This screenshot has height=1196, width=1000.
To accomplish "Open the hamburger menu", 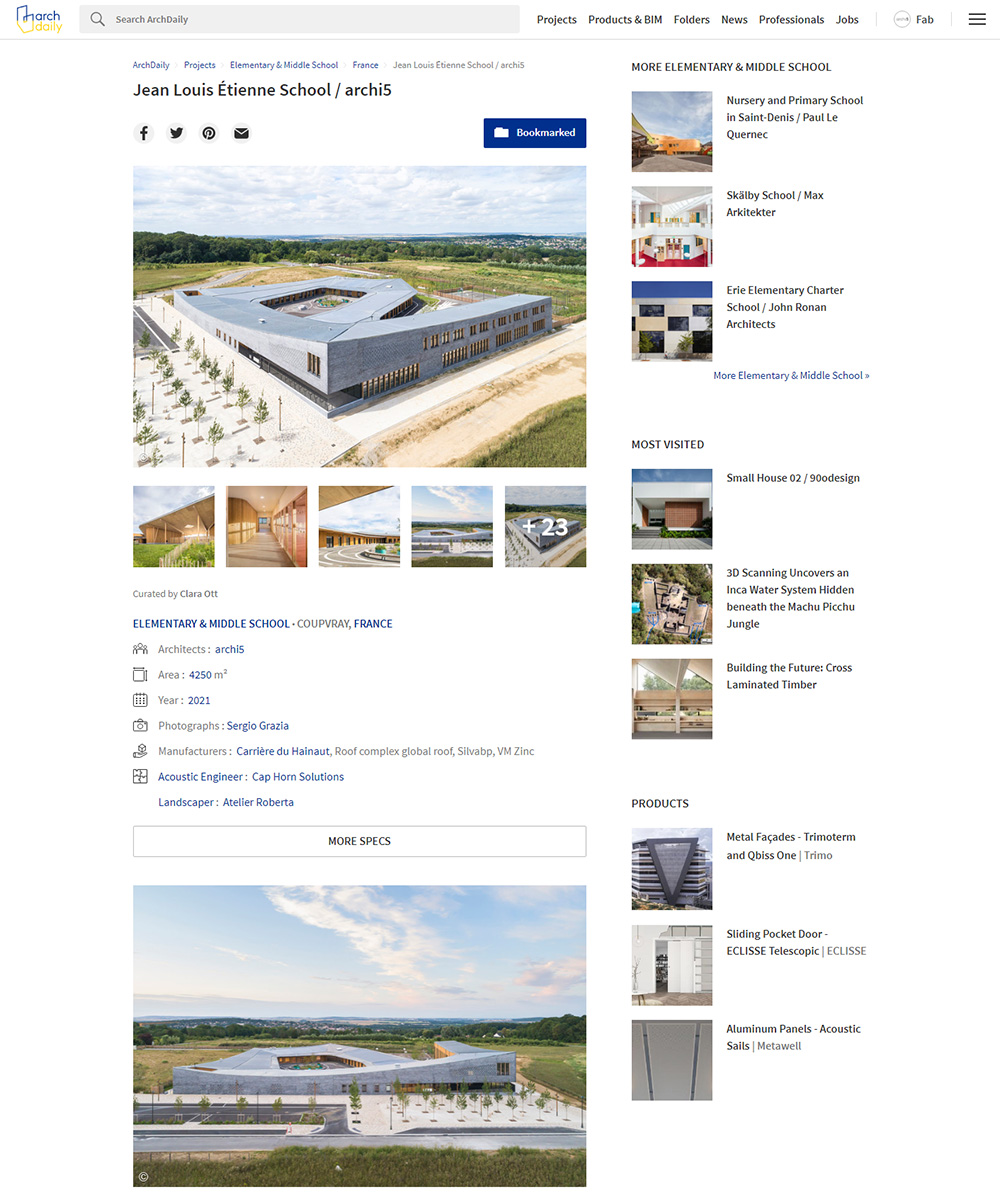I will pos(977,19).
